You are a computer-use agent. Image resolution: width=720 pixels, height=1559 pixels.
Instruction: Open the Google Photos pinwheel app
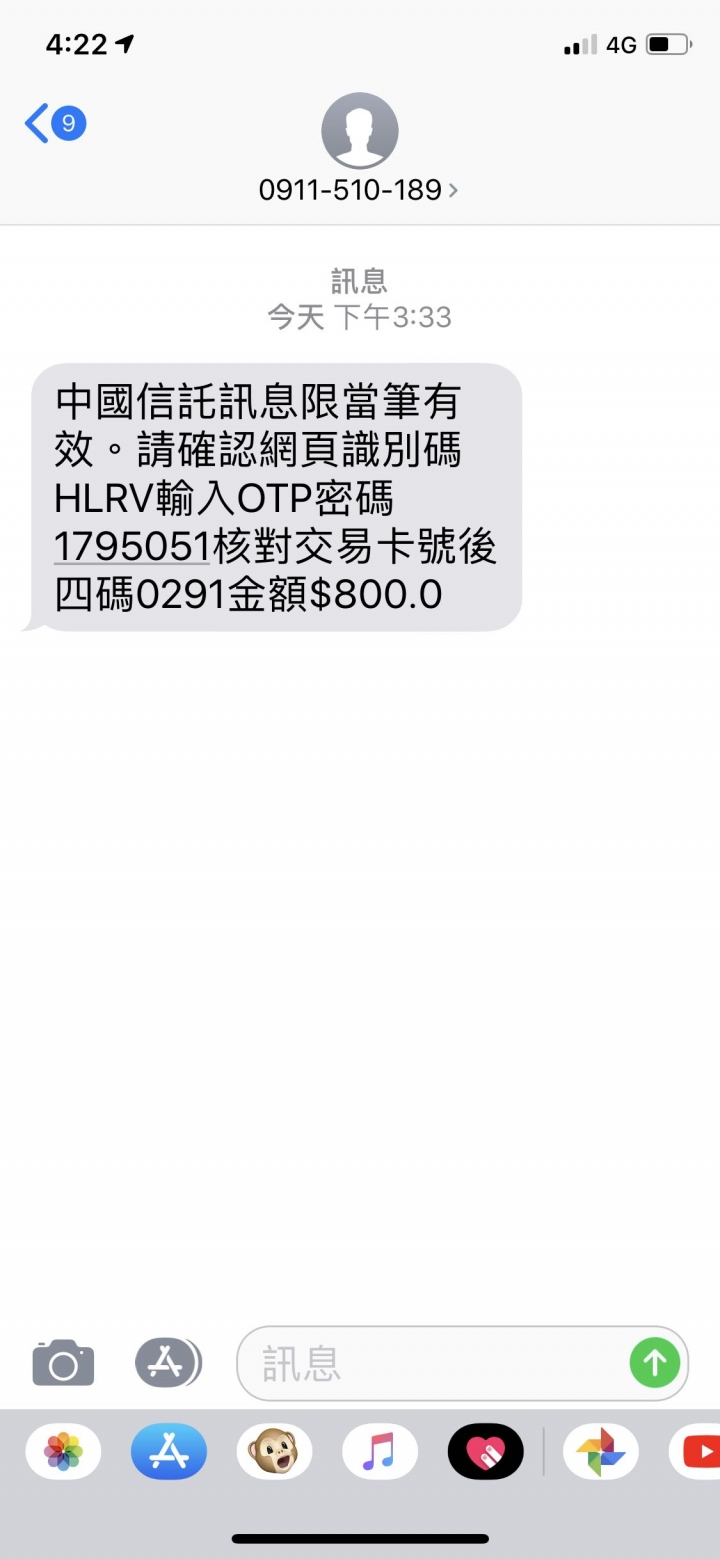600,1451
